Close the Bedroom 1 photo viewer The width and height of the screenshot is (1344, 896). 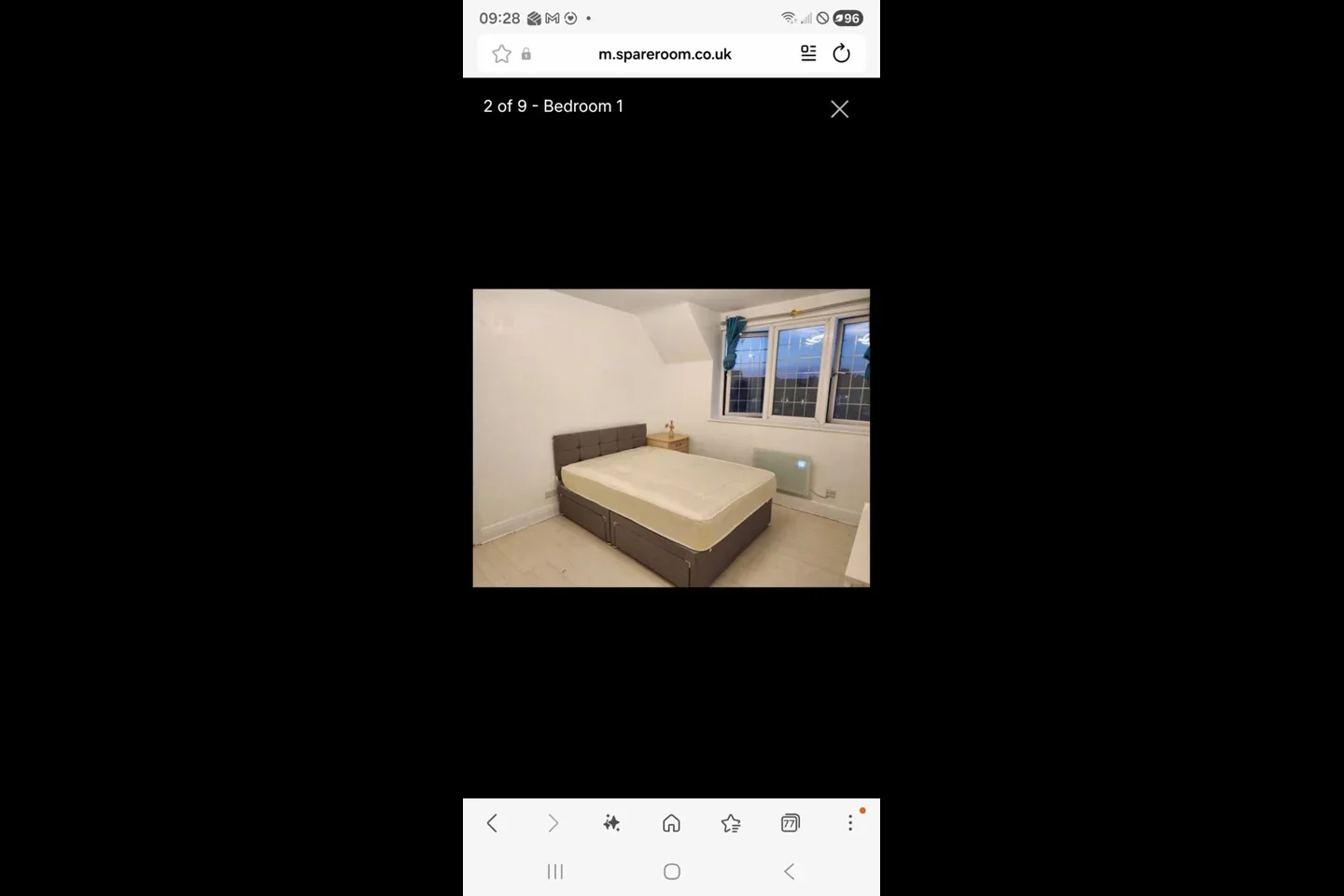click(839, 109)
